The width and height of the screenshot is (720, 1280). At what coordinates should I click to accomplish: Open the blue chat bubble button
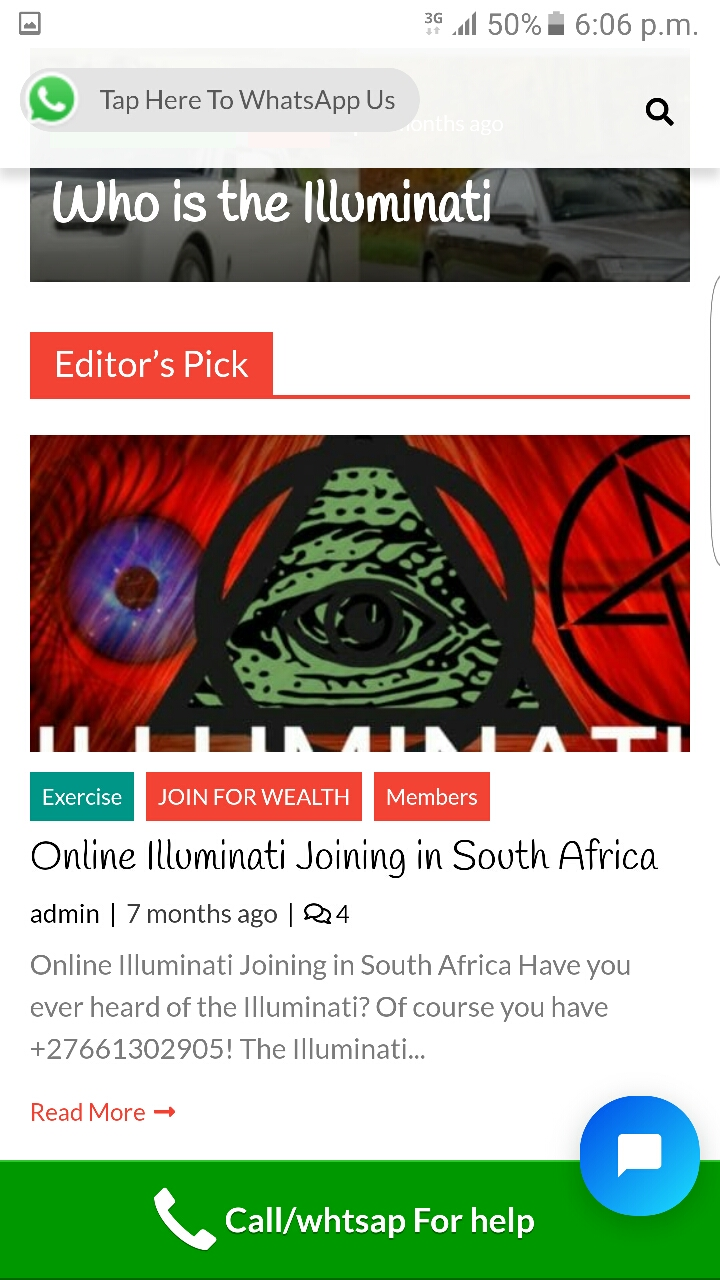[640, 1155]
